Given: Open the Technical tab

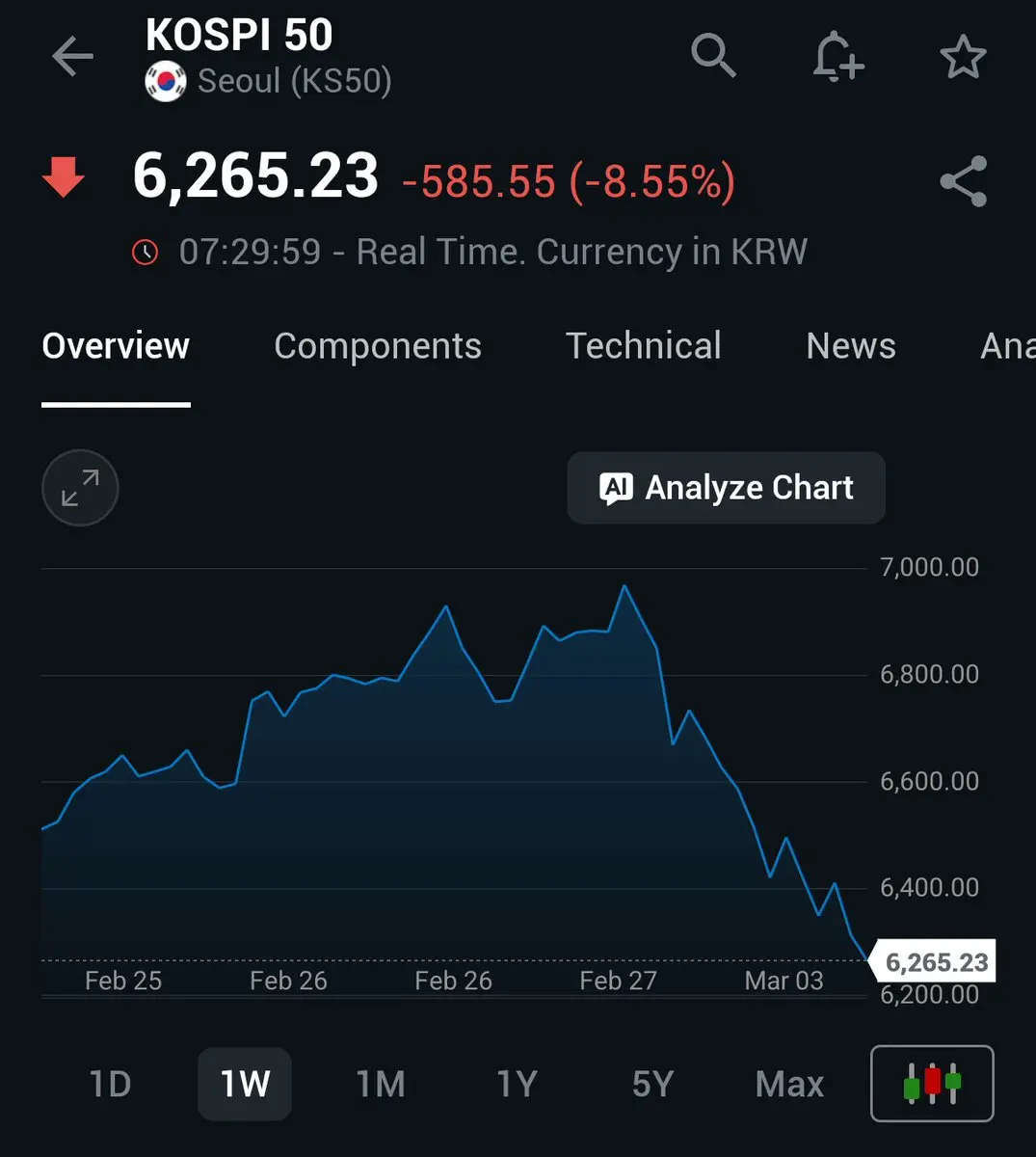Looking at the screenshot, I should (643, 346).
